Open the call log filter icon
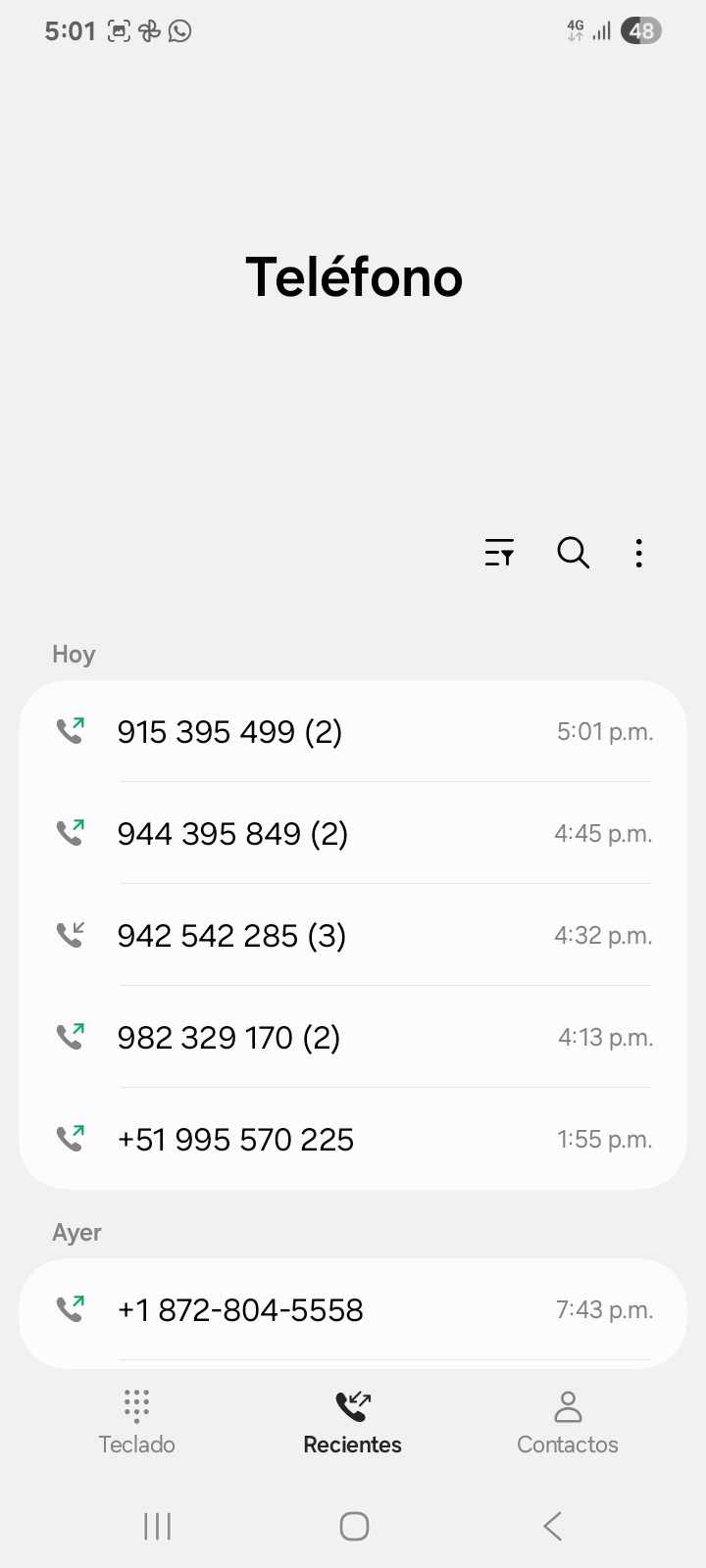Image resolution: width=706 pixels, height=1568 pixels. click(499, 553)
